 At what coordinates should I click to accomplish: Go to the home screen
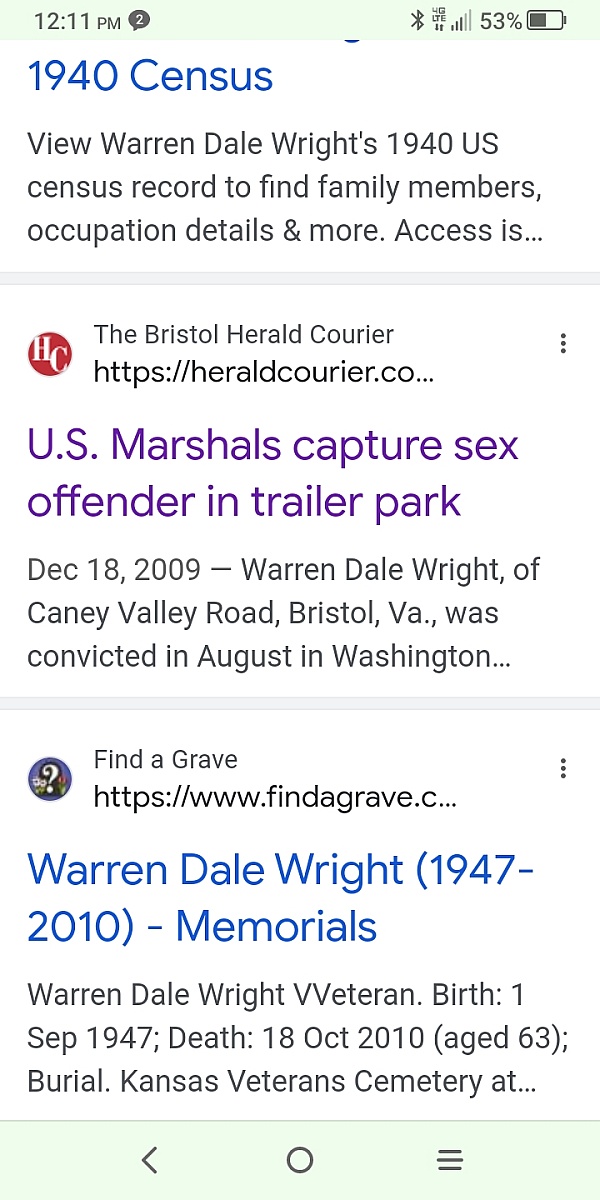(300, 1160)
